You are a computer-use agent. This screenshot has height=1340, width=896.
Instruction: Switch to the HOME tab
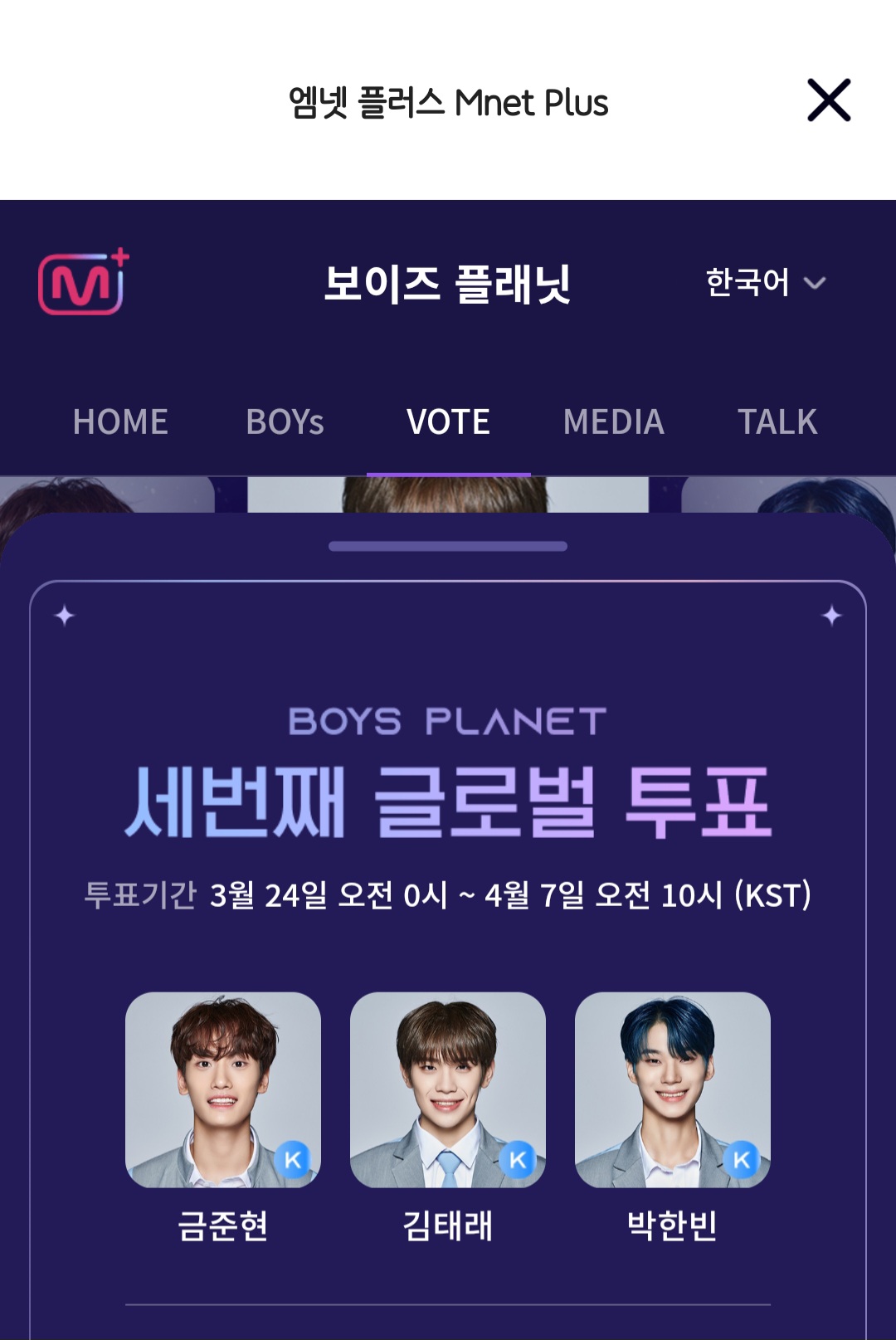[x=120, y=422]
